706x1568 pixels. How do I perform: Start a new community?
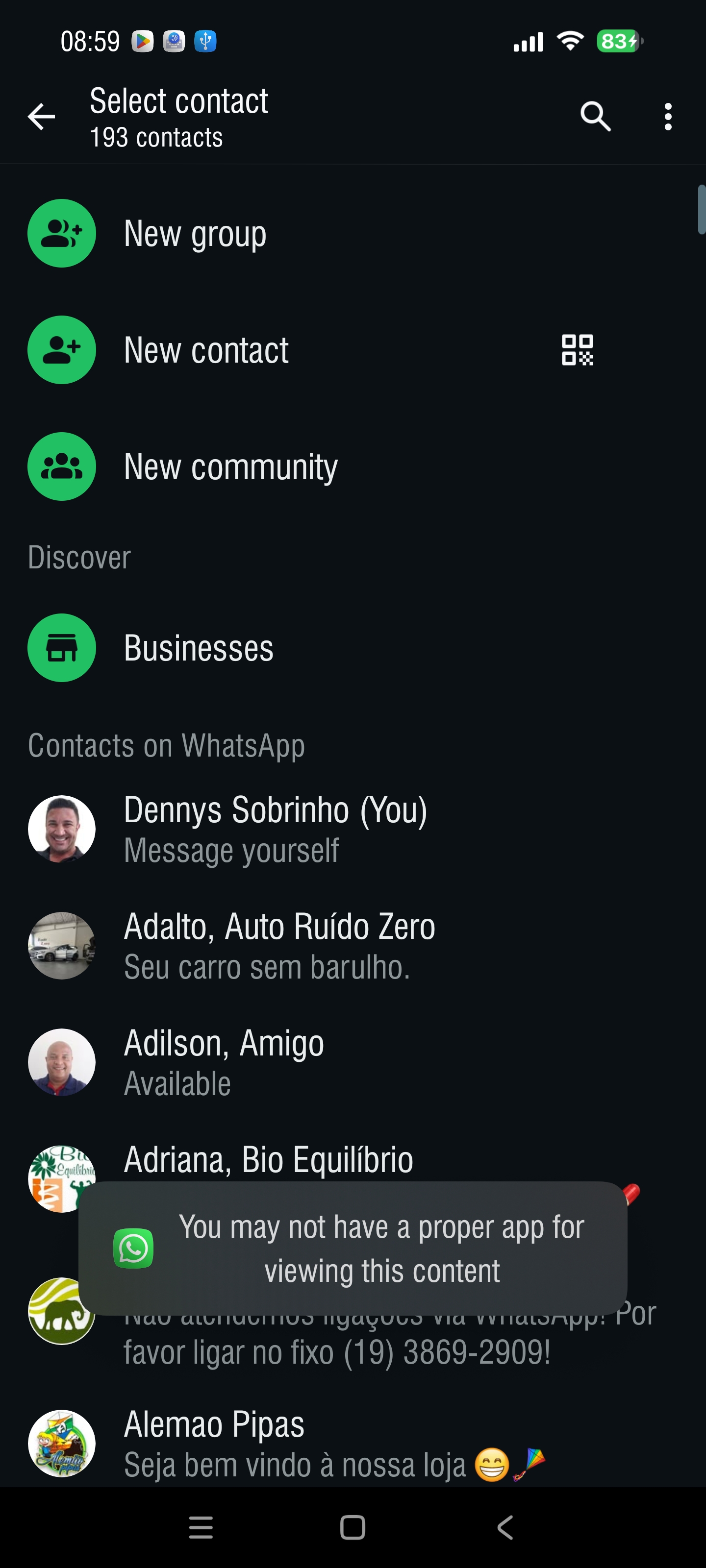(230, 467)
